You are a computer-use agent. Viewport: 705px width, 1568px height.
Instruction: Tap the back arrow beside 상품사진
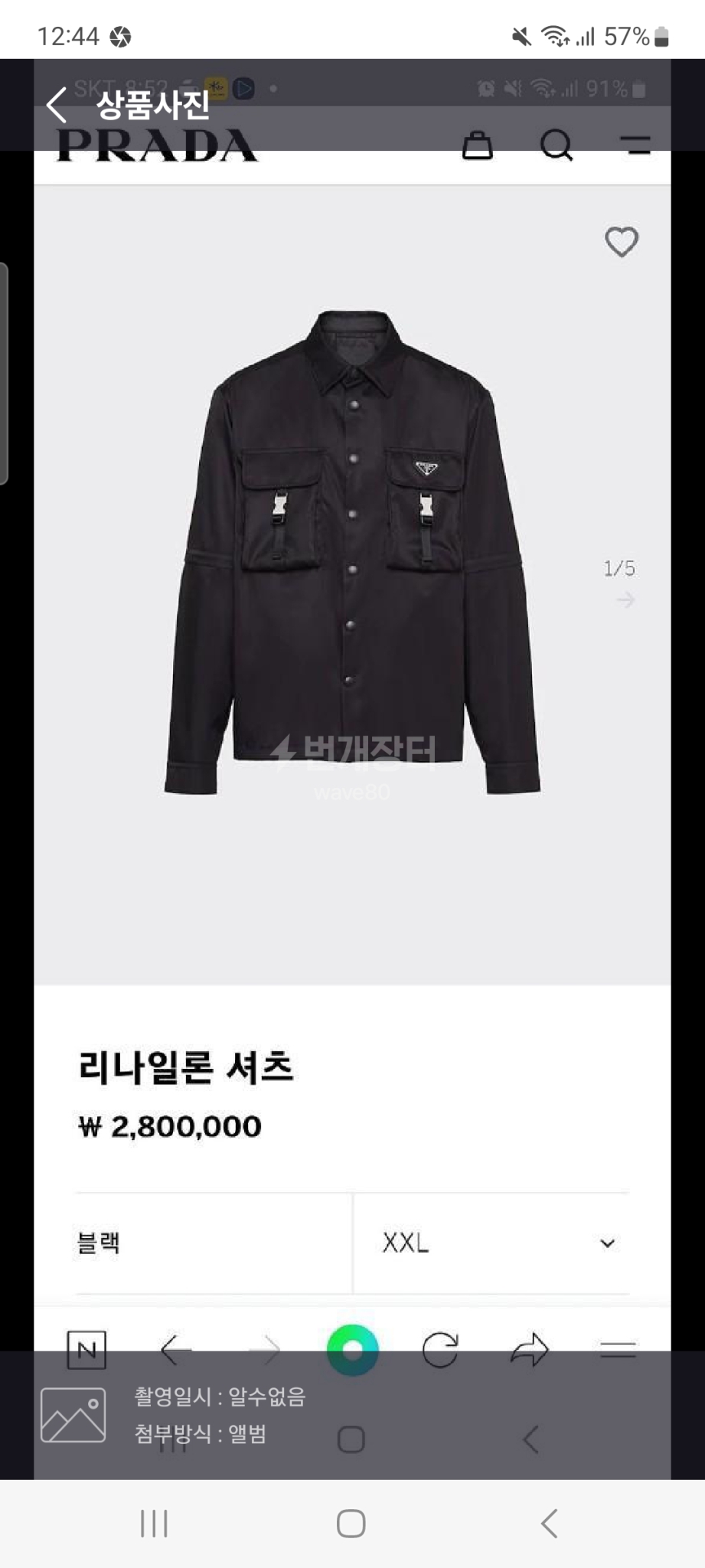[56, 105]
